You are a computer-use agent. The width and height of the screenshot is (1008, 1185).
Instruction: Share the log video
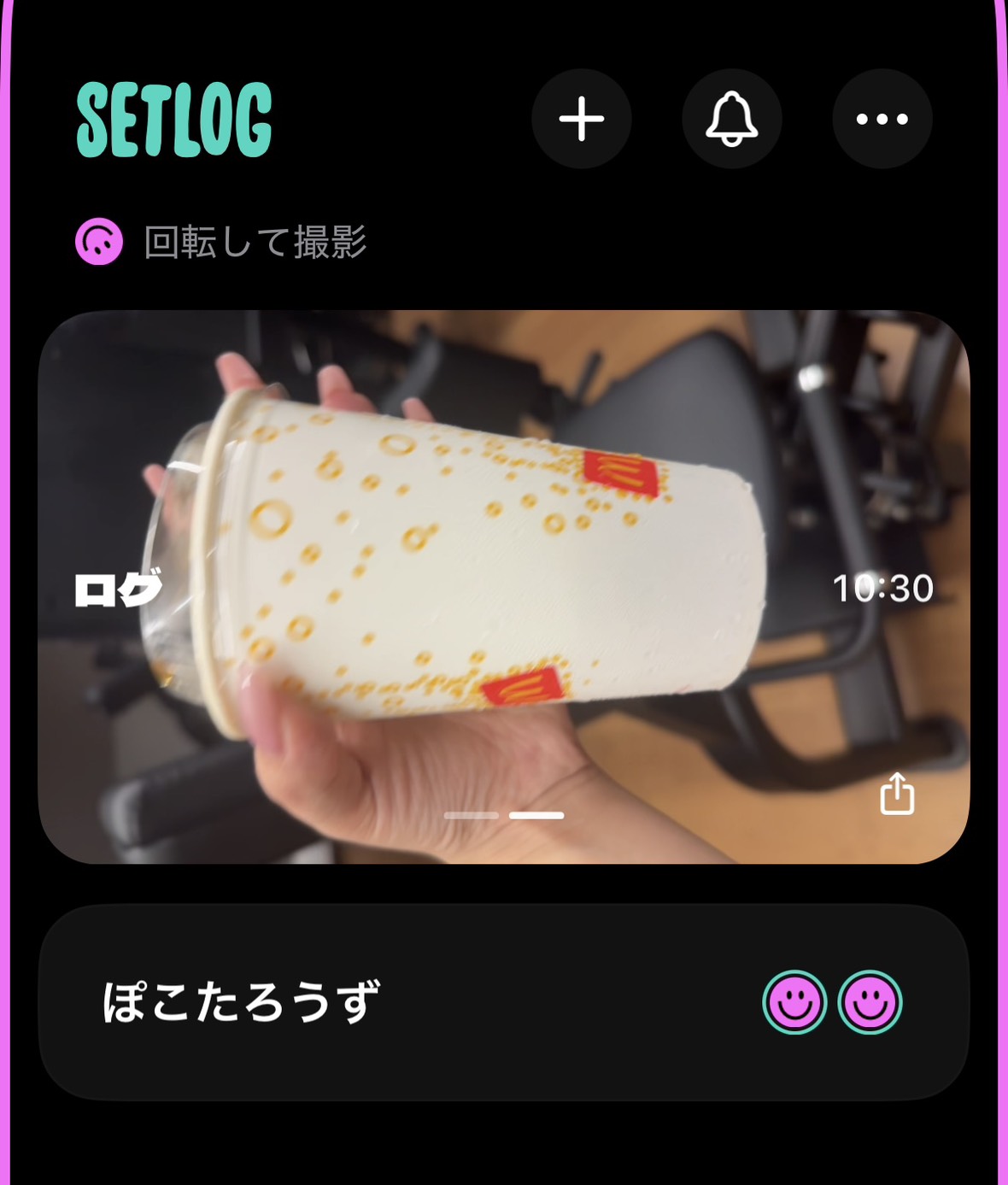(897, 794)
